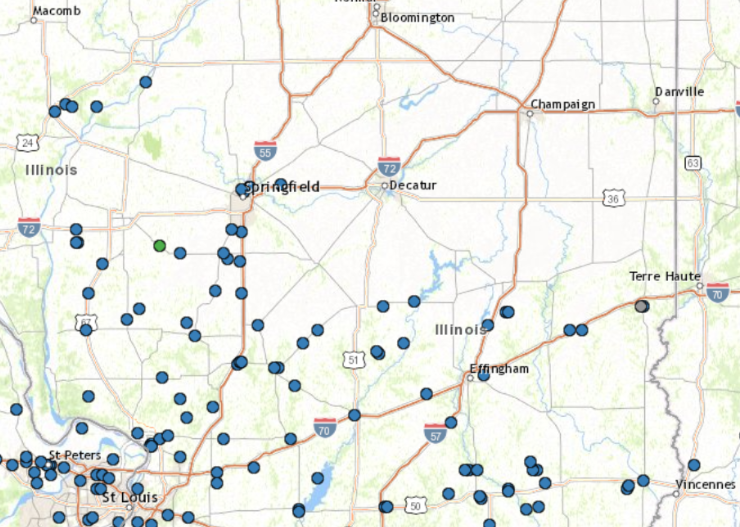
Task: Select the green map marker
Action: coord(159,245)
